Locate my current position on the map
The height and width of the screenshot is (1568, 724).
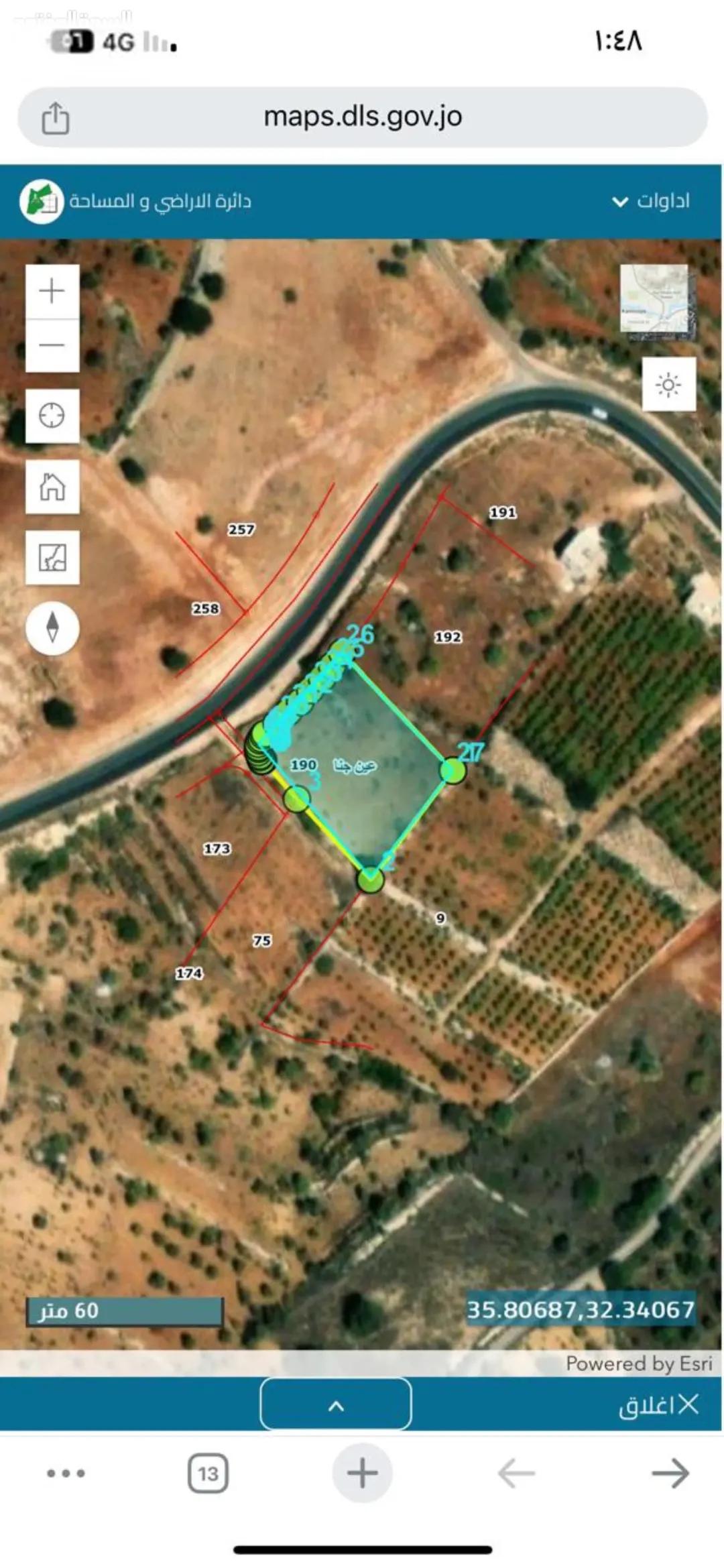point(52,416)
